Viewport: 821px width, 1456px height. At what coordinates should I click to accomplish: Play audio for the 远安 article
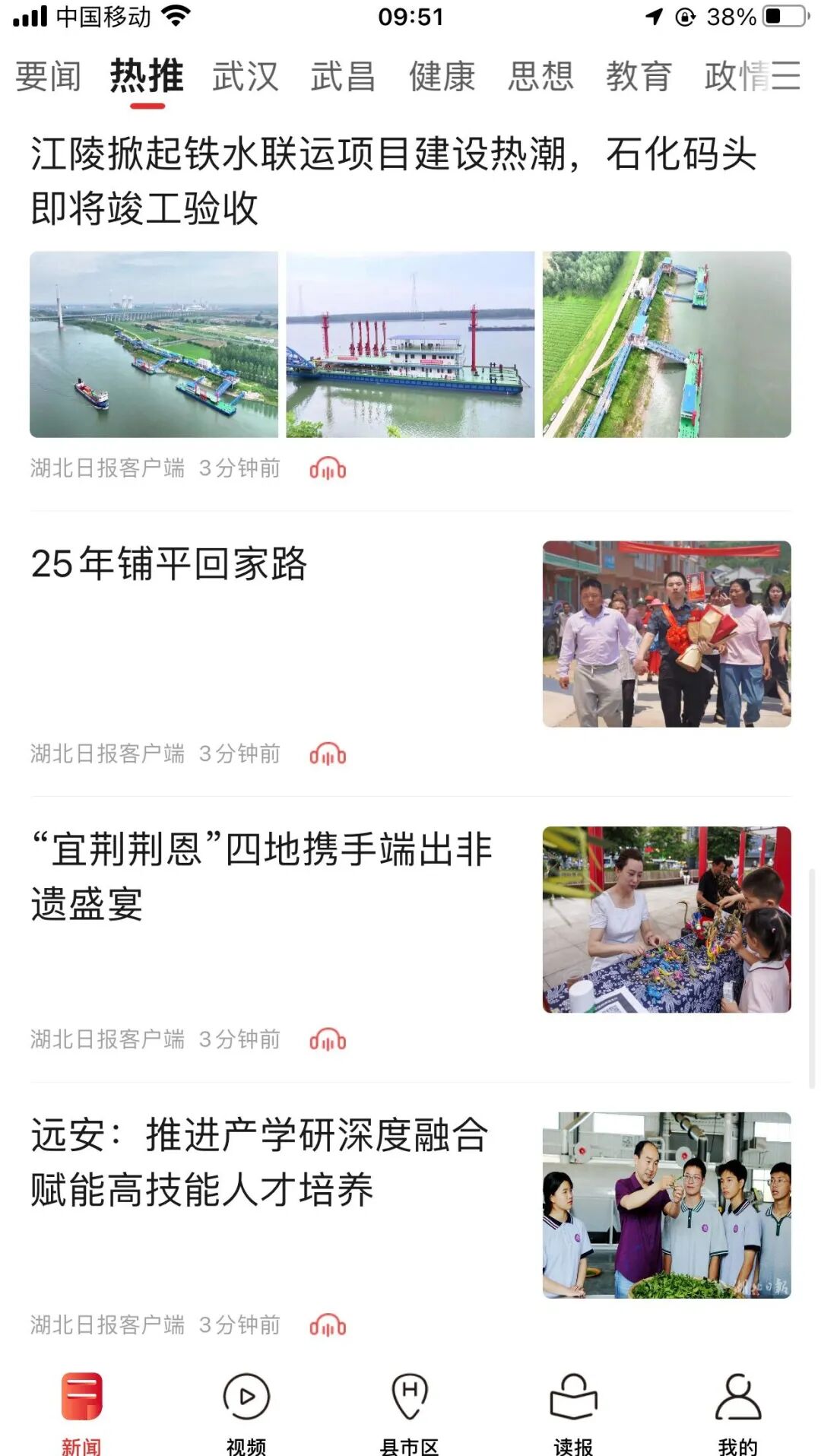tap(328, 1326)
